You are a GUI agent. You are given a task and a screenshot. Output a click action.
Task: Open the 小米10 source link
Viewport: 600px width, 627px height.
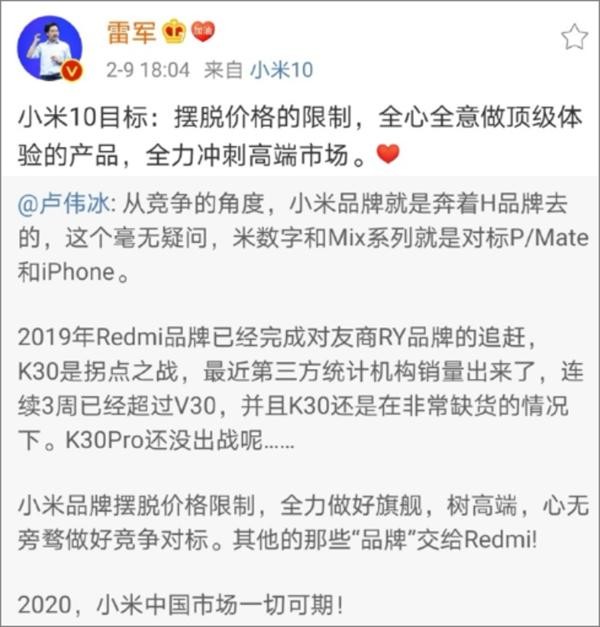pyautogui.click(x=280, y=69)
